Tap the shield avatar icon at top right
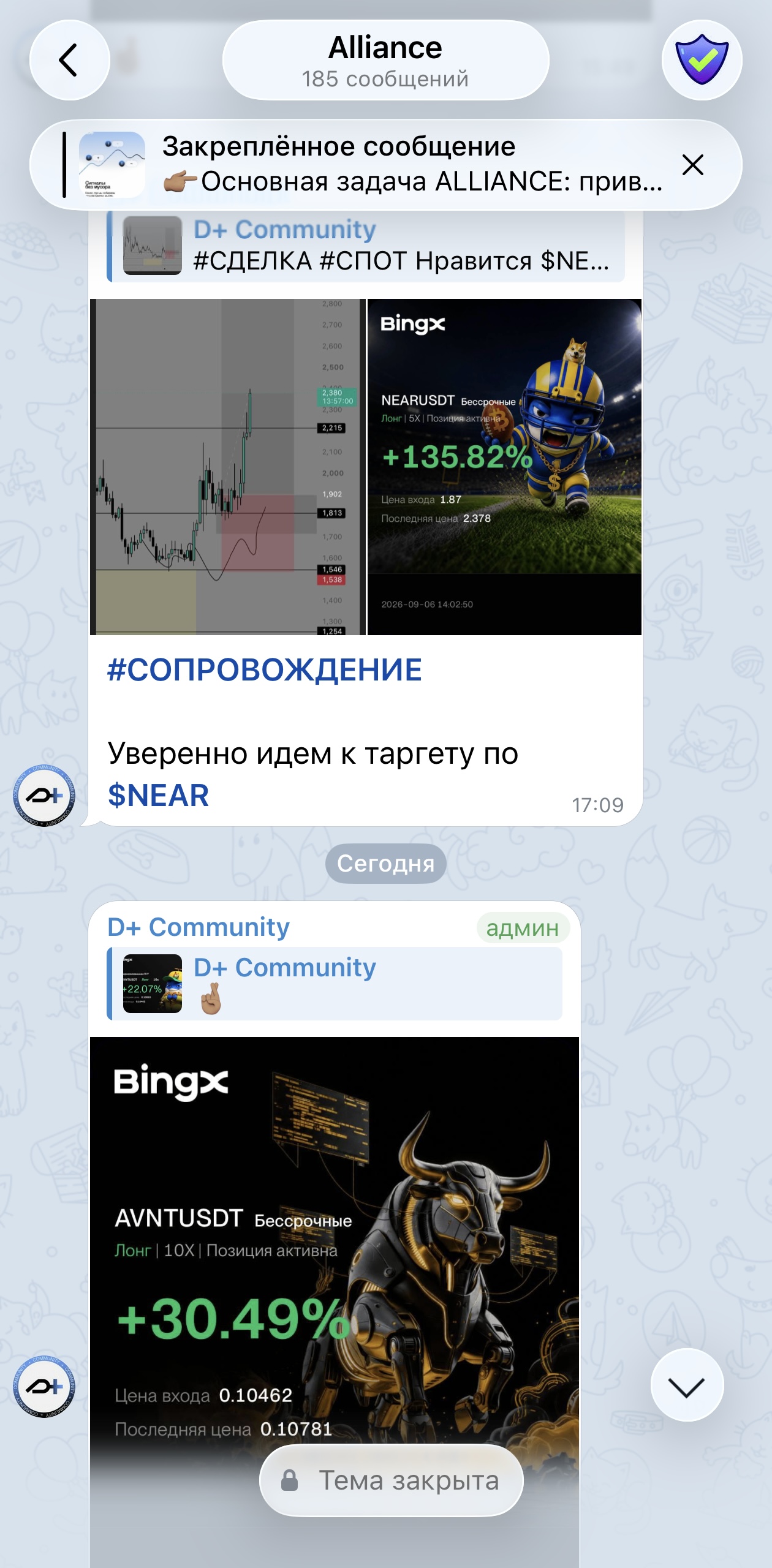 (702, 60)
